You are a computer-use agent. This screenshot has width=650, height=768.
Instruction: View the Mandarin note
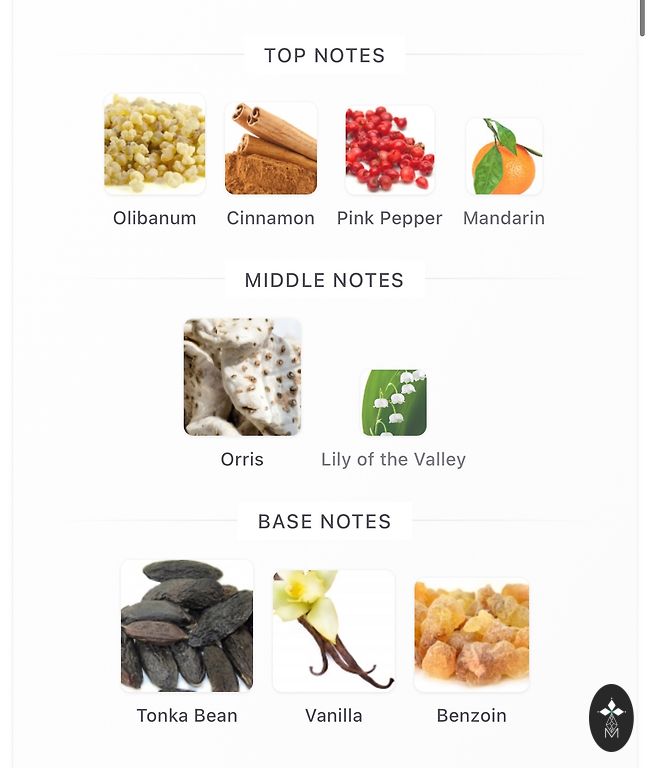coord(504,156)
